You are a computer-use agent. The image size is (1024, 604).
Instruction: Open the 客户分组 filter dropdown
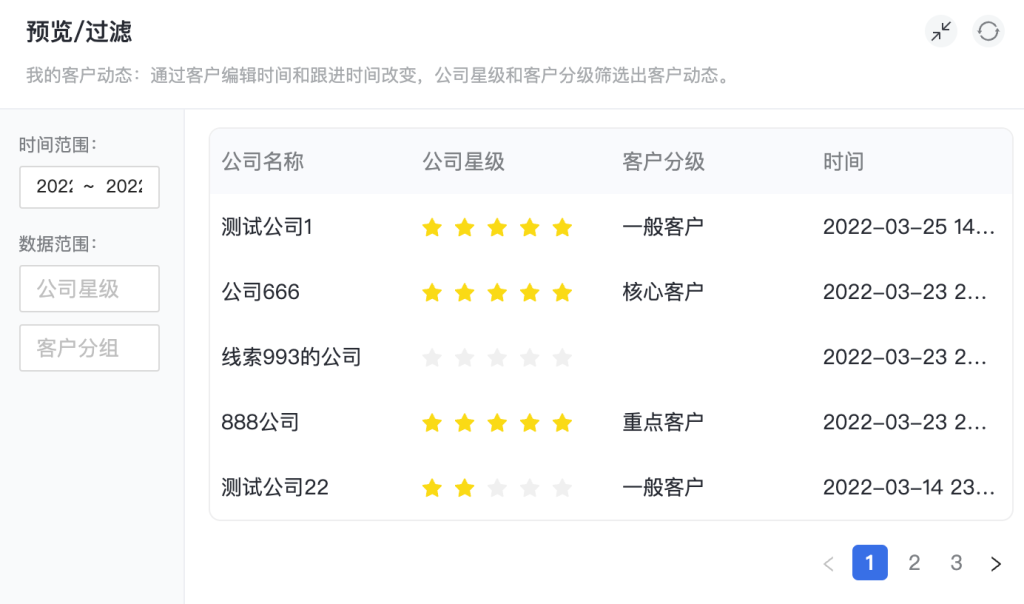[89, 348]
